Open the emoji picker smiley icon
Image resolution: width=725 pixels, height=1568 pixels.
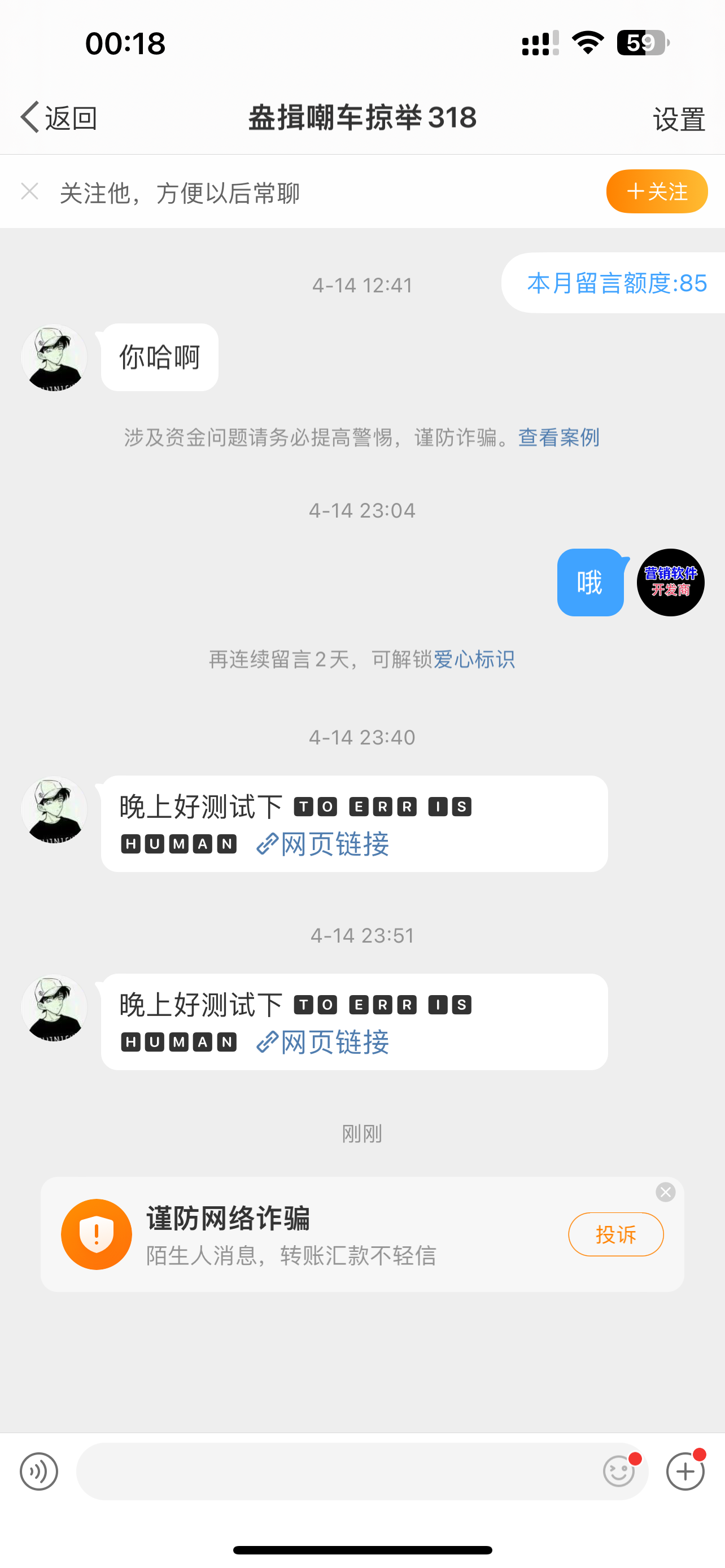[618, 1473]
